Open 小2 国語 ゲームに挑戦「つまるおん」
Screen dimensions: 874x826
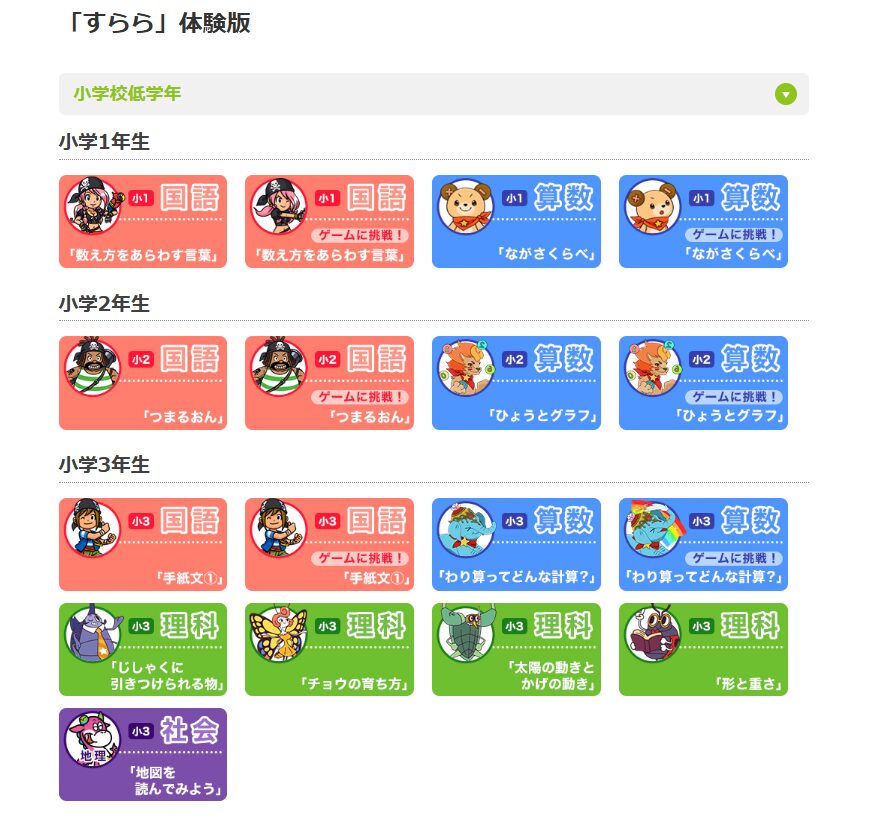[x=329, y=383]
